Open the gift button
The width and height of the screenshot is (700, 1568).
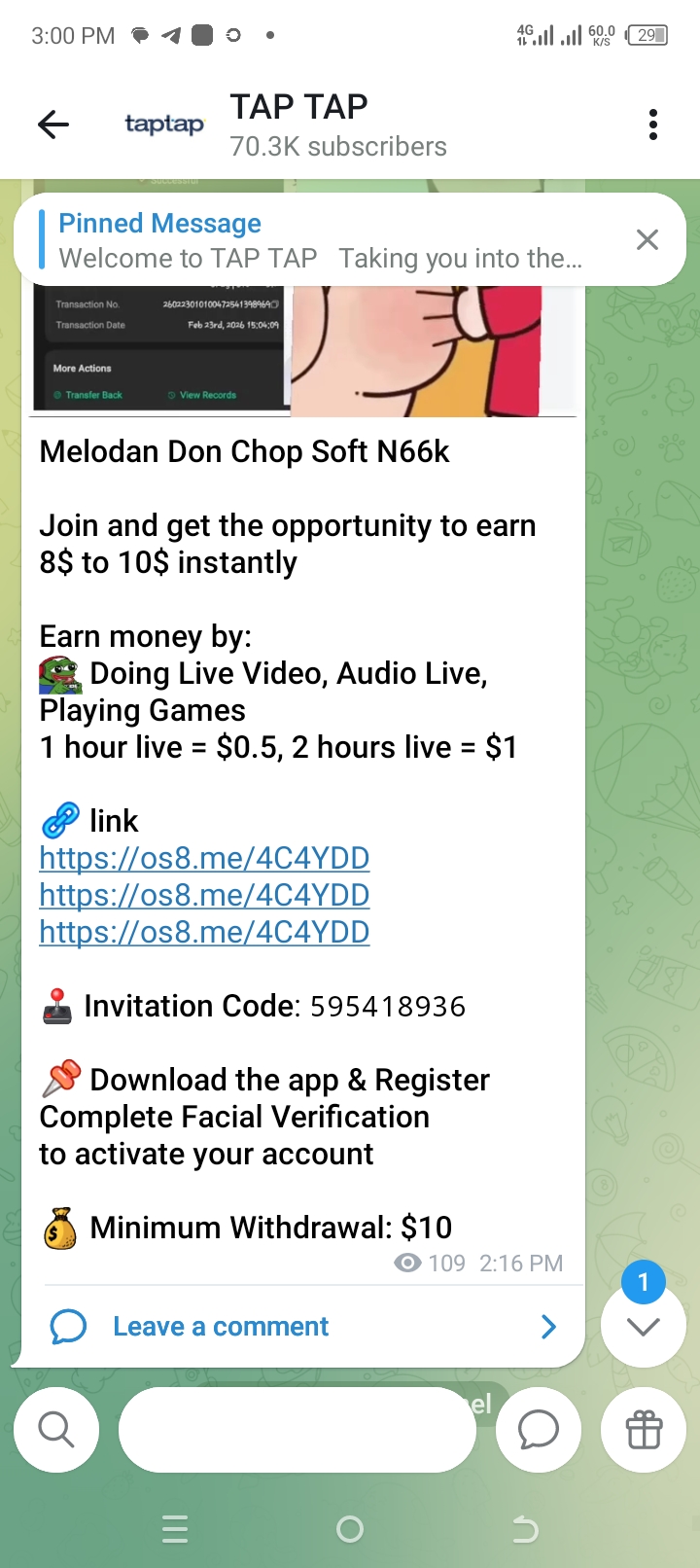tap(644, 1430)
